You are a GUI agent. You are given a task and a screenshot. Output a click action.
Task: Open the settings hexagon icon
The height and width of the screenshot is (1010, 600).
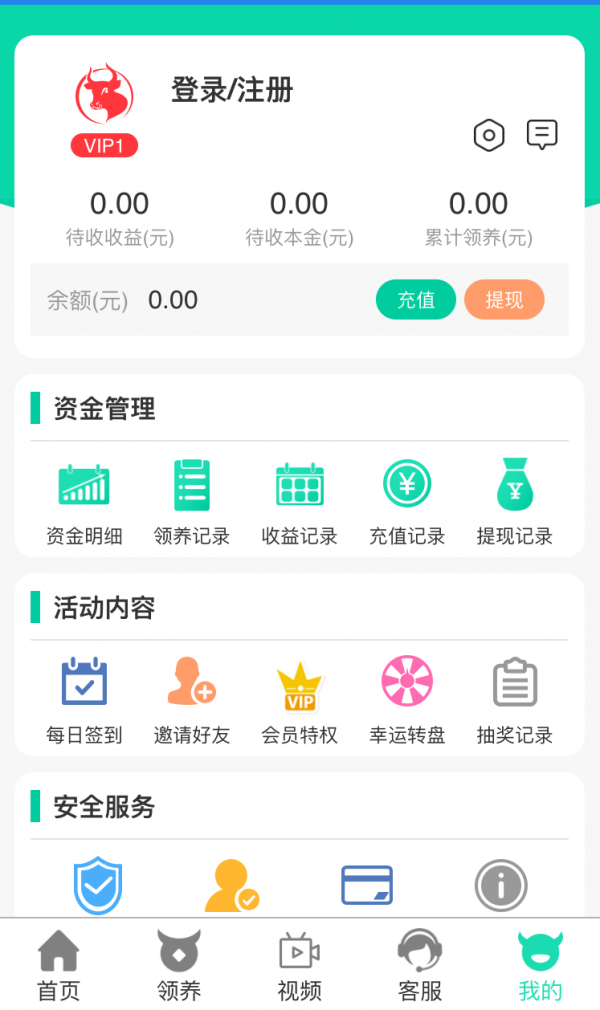click(x=489, y=135)
